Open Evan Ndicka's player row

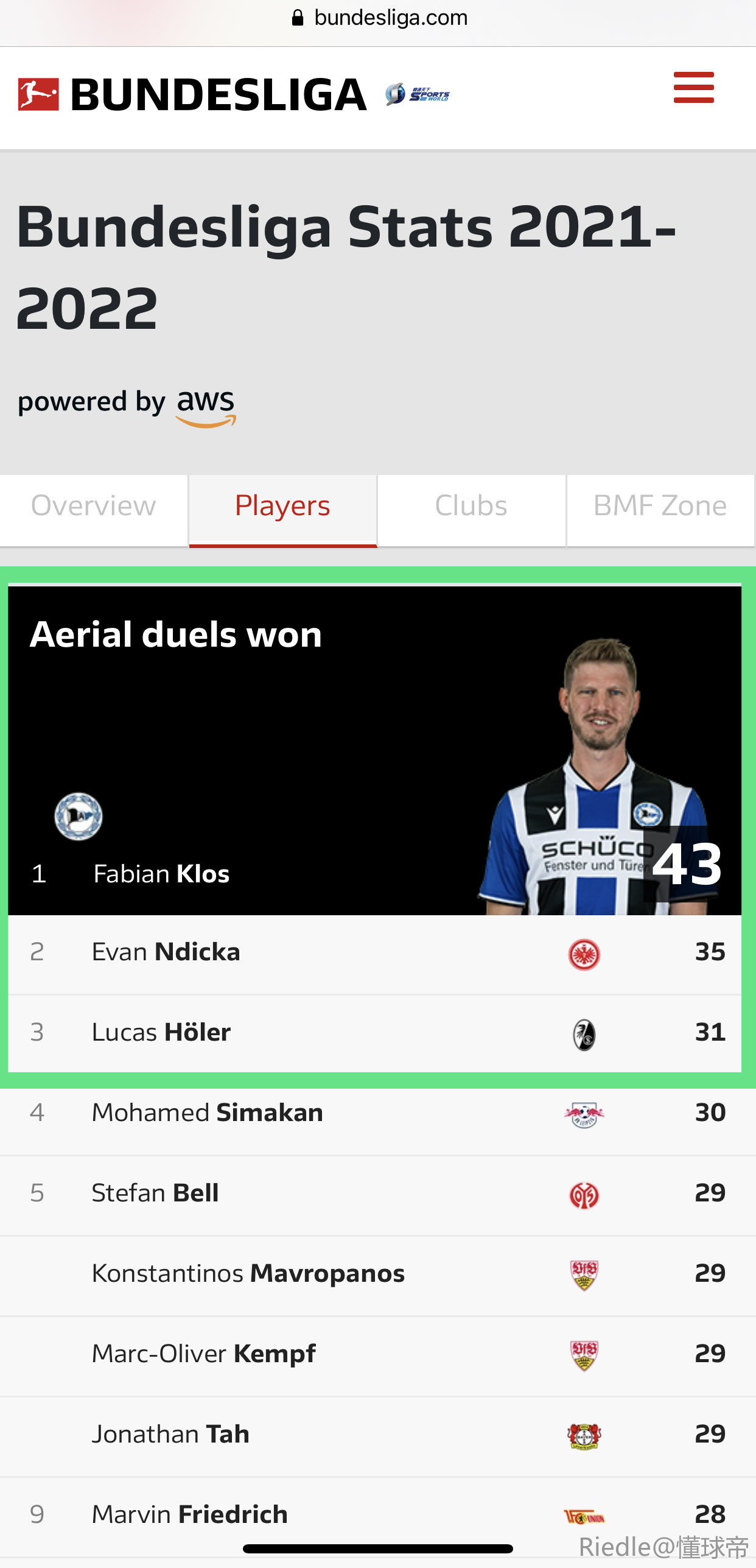(374, 953)
